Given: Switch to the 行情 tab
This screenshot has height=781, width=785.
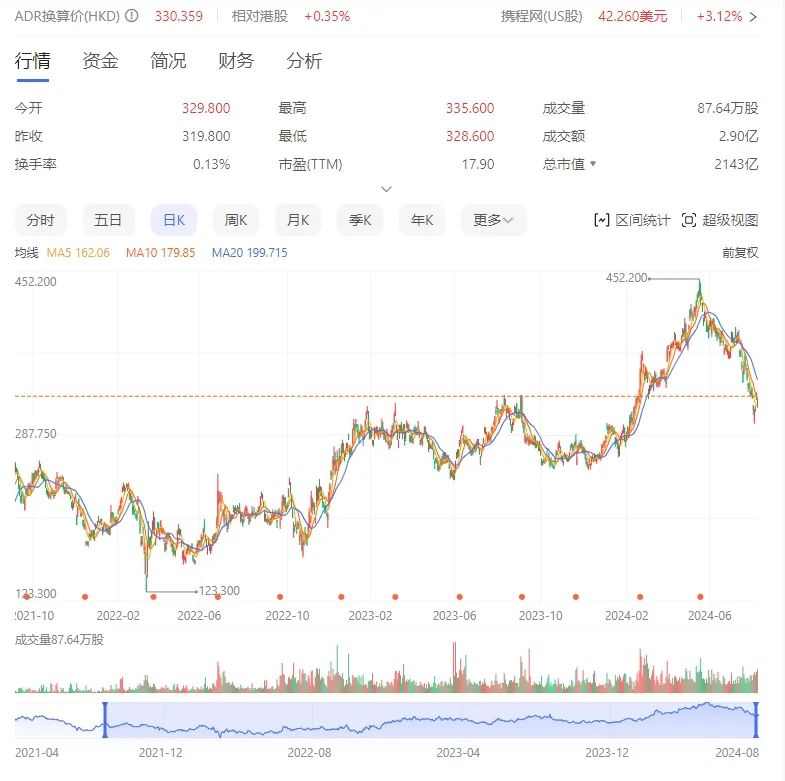Looking at the screenshot, I should [32, 61].
